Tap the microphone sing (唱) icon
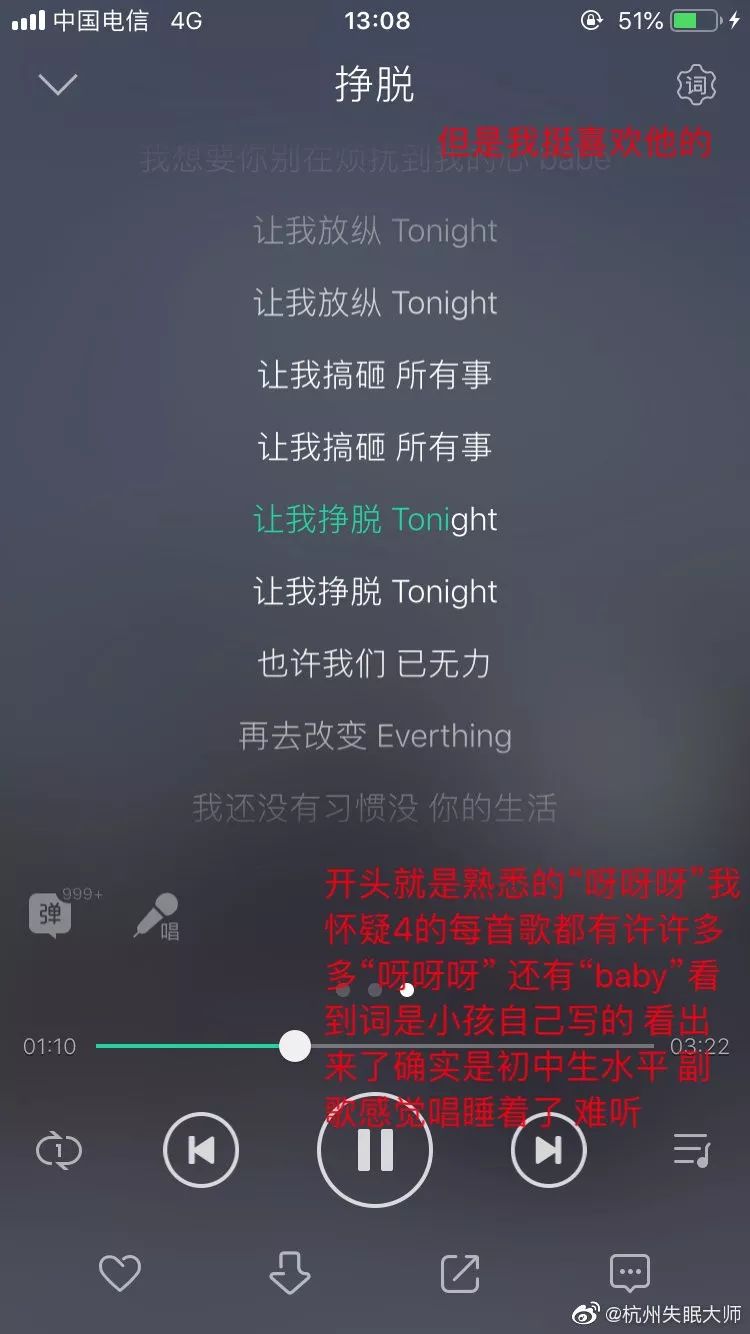750x1334 pixels. (157, 915)
